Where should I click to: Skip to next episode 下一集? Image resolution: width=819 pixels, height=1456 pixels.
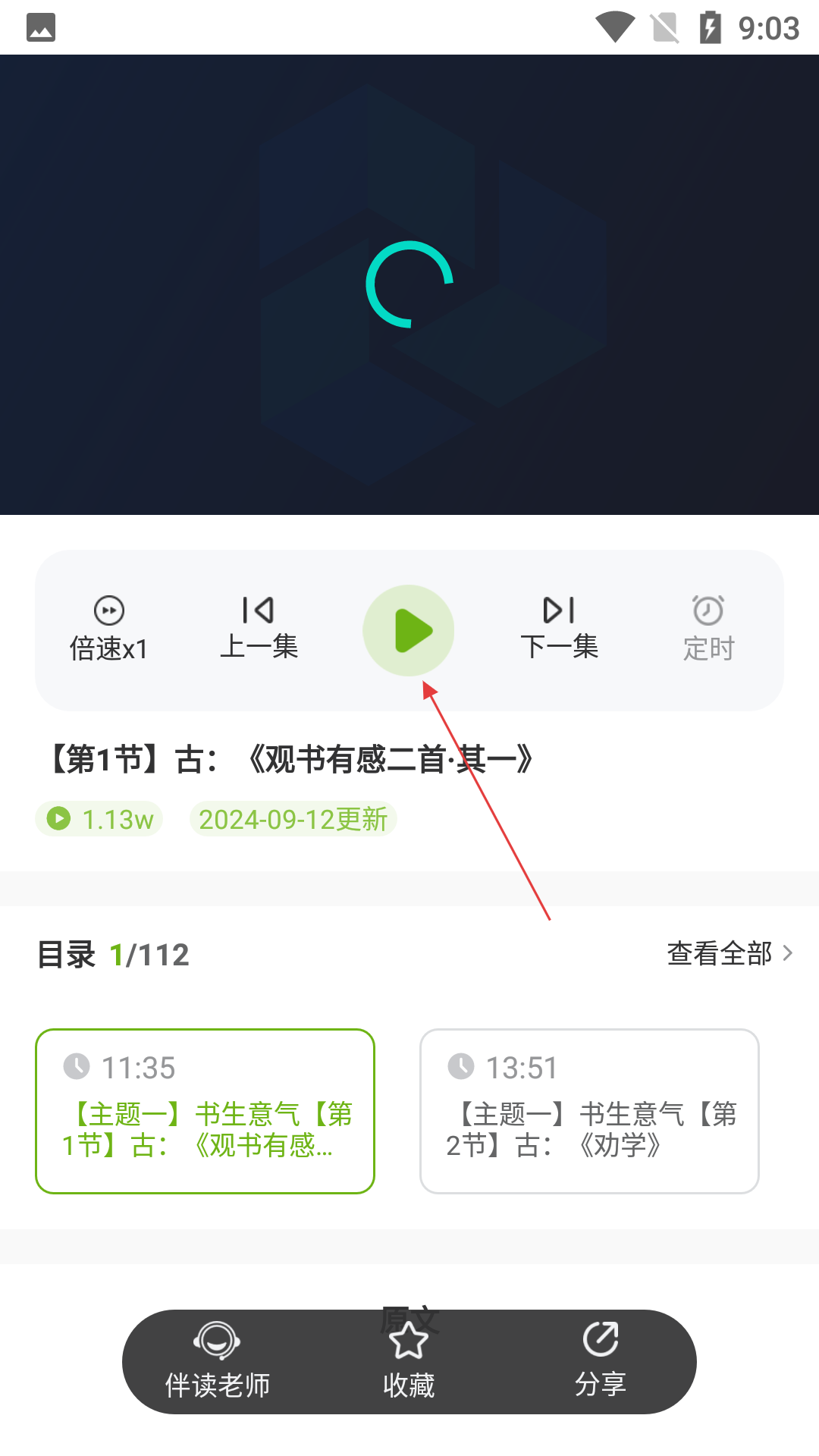[x=559, y=629]
